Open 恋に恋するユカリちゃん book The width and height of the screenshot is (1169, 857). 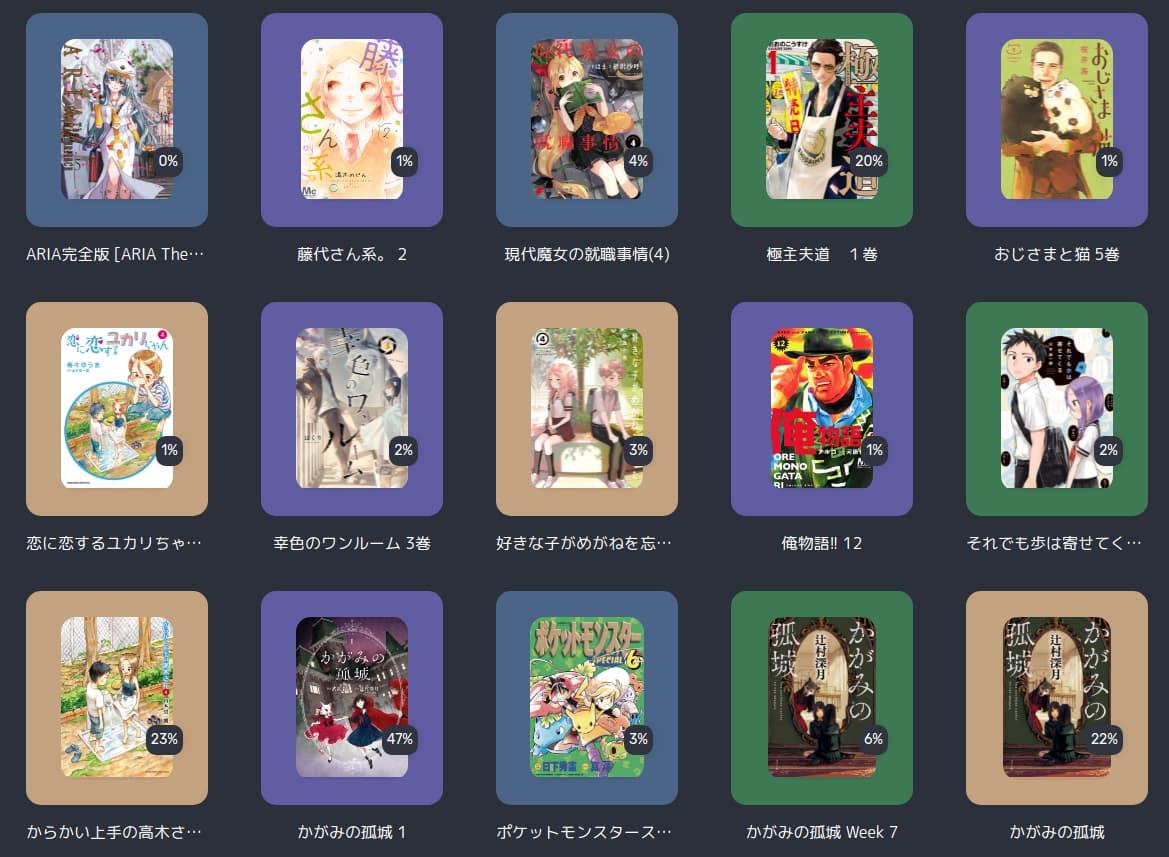[x=116, y=408]
